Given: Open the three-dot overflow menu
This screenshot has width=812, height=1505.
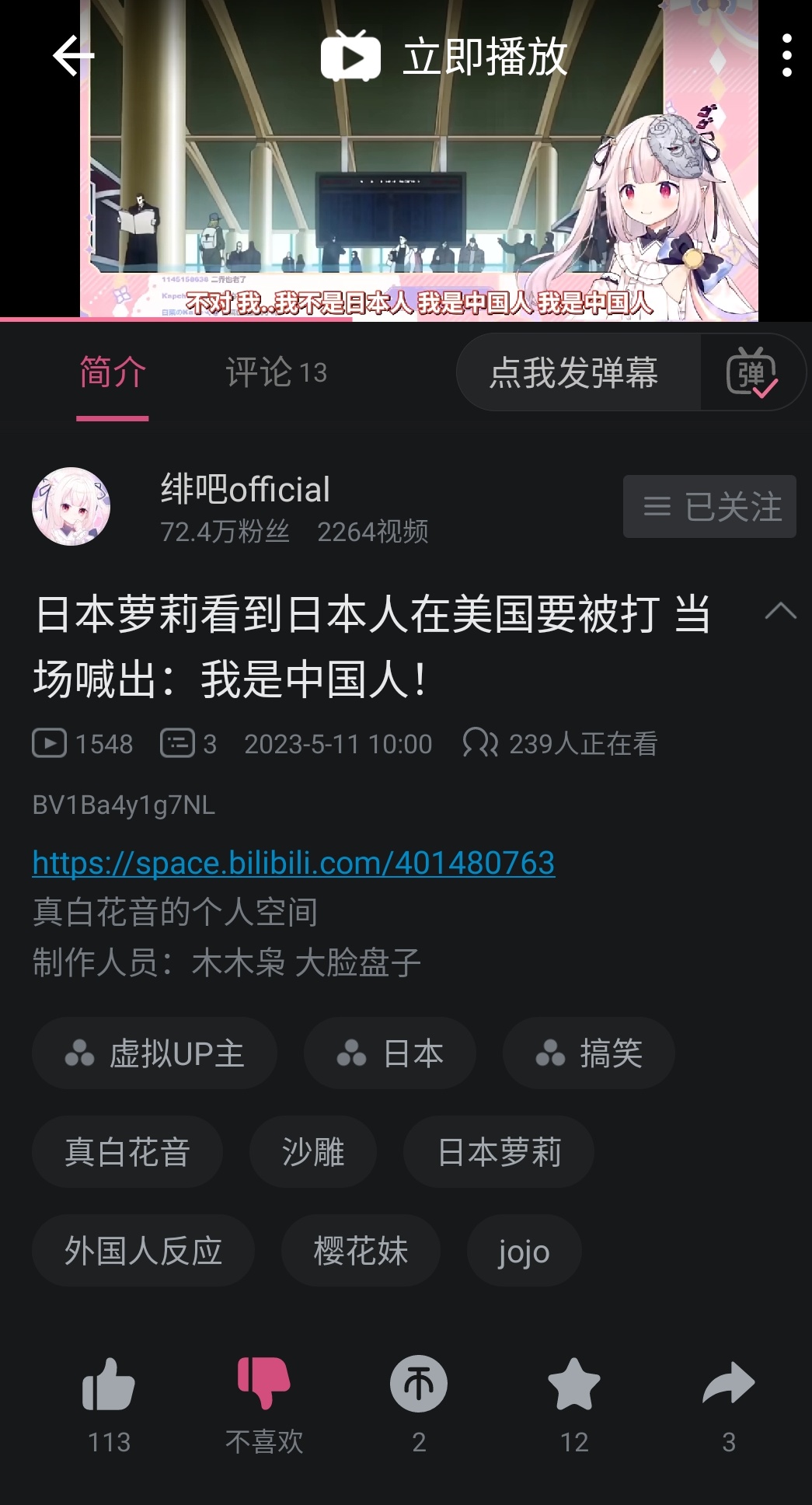Looking at the screenshot, I should click(786, 56).
